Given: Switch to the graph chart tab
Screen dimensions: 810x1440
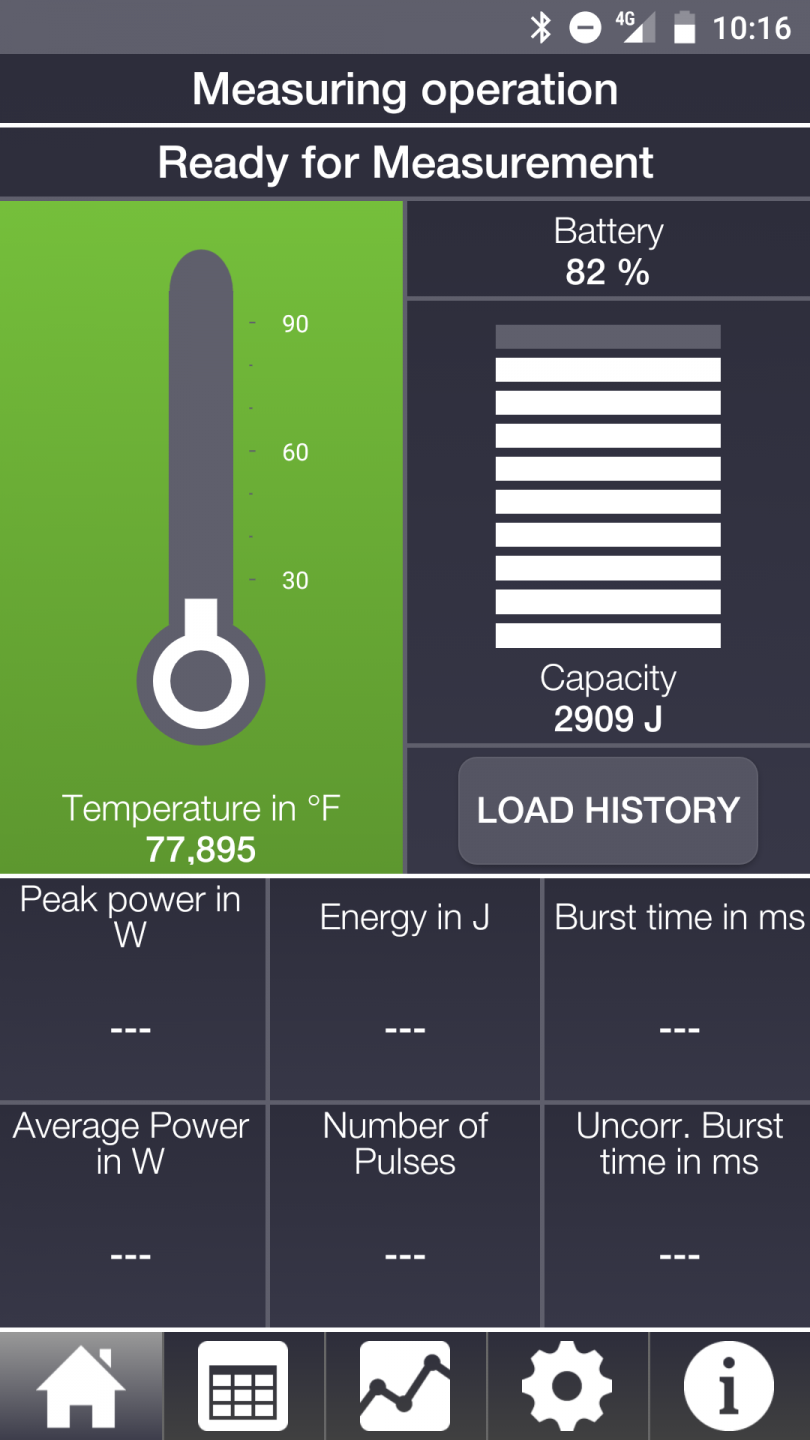Looking at the screenshot, I should pos(405,1386).
